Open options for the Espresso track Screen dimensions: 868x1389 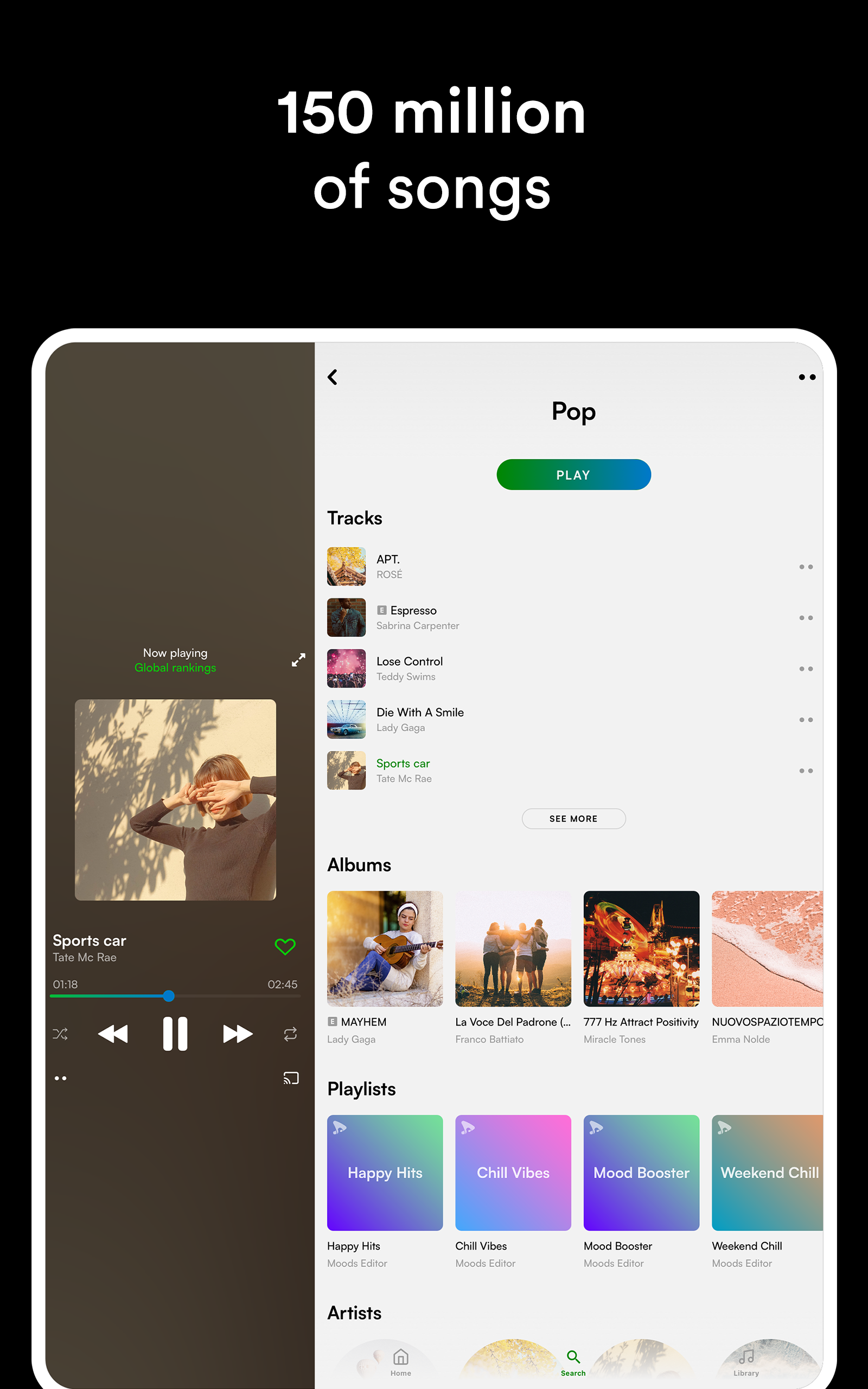click(806, 617)
